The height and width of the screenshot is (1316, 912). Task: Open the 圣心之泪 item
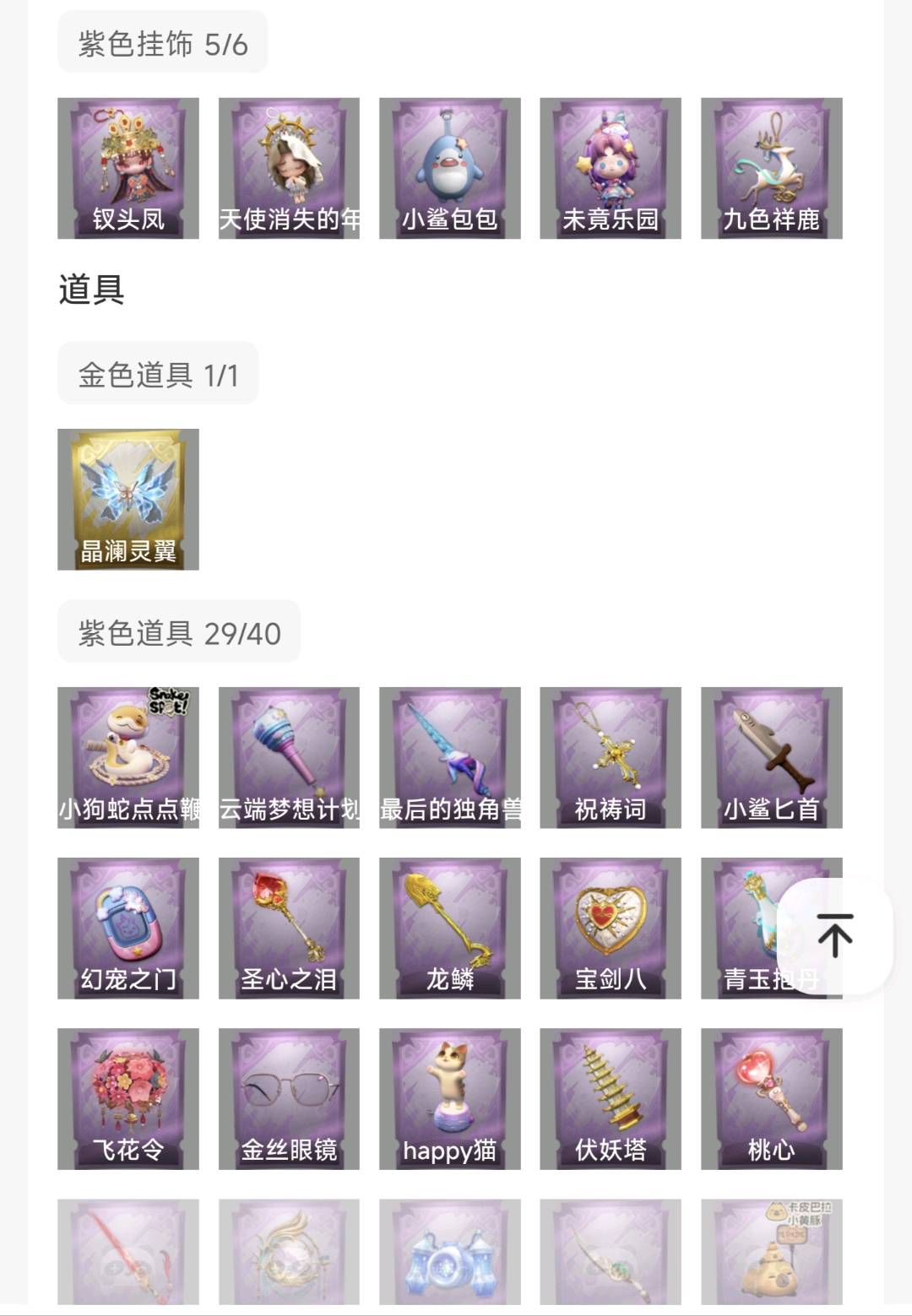(x=289, y=928)
